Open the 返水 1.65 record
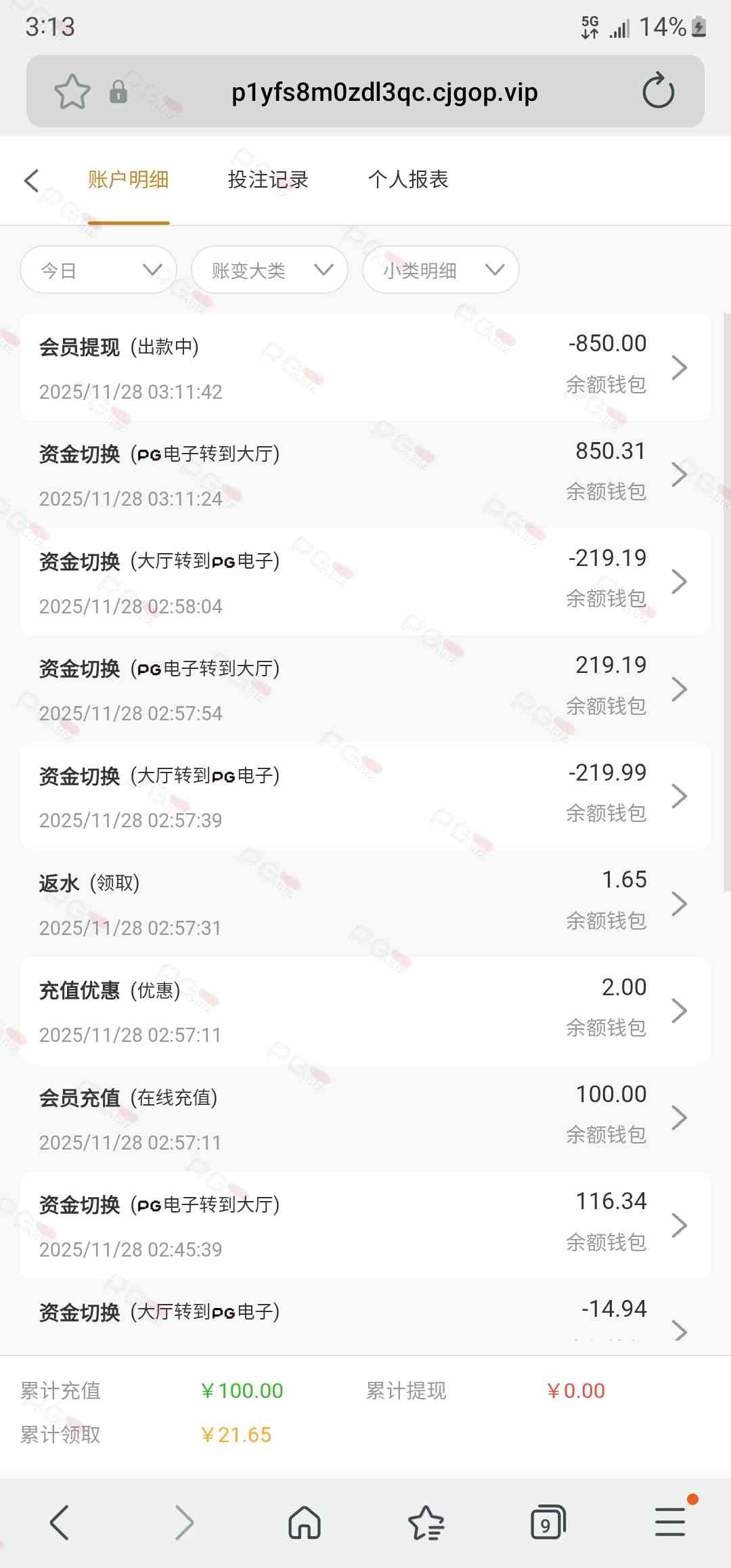The image size is (731, 1568). 365,903
